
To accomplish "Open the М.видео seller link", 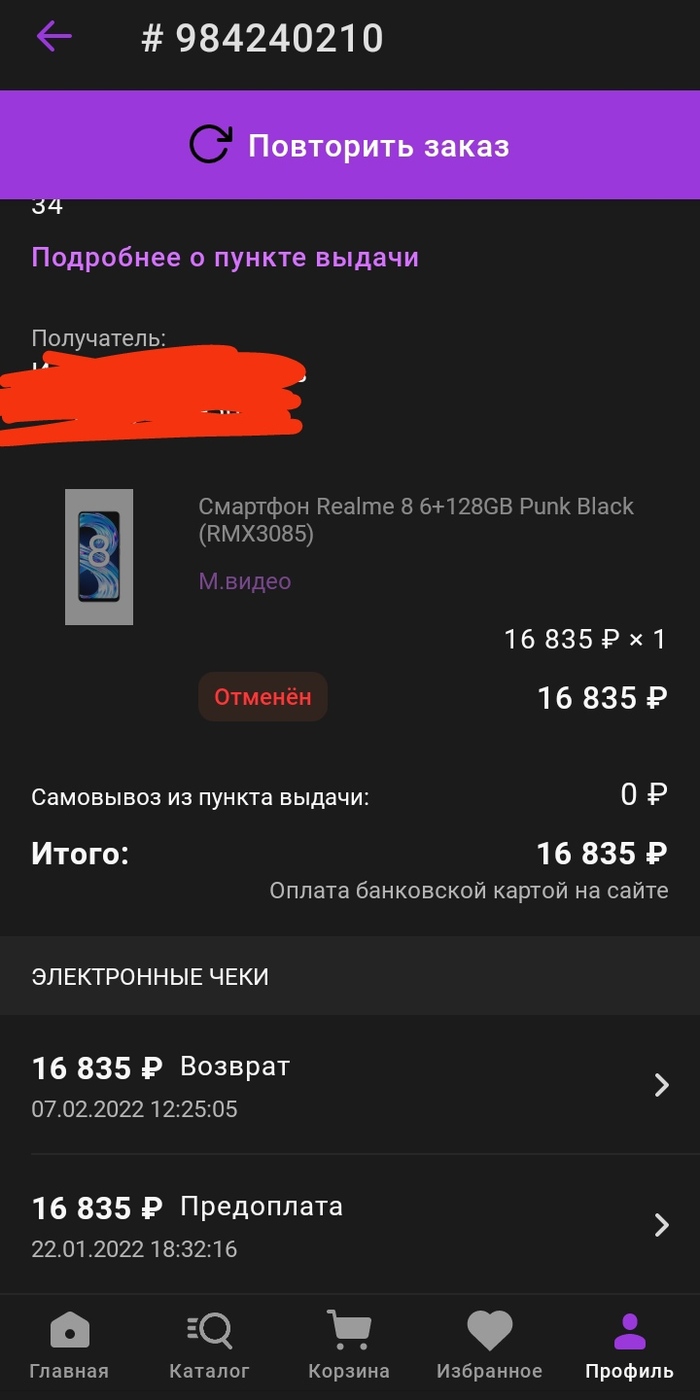I will pyautogui.click(x=244, y=581).
